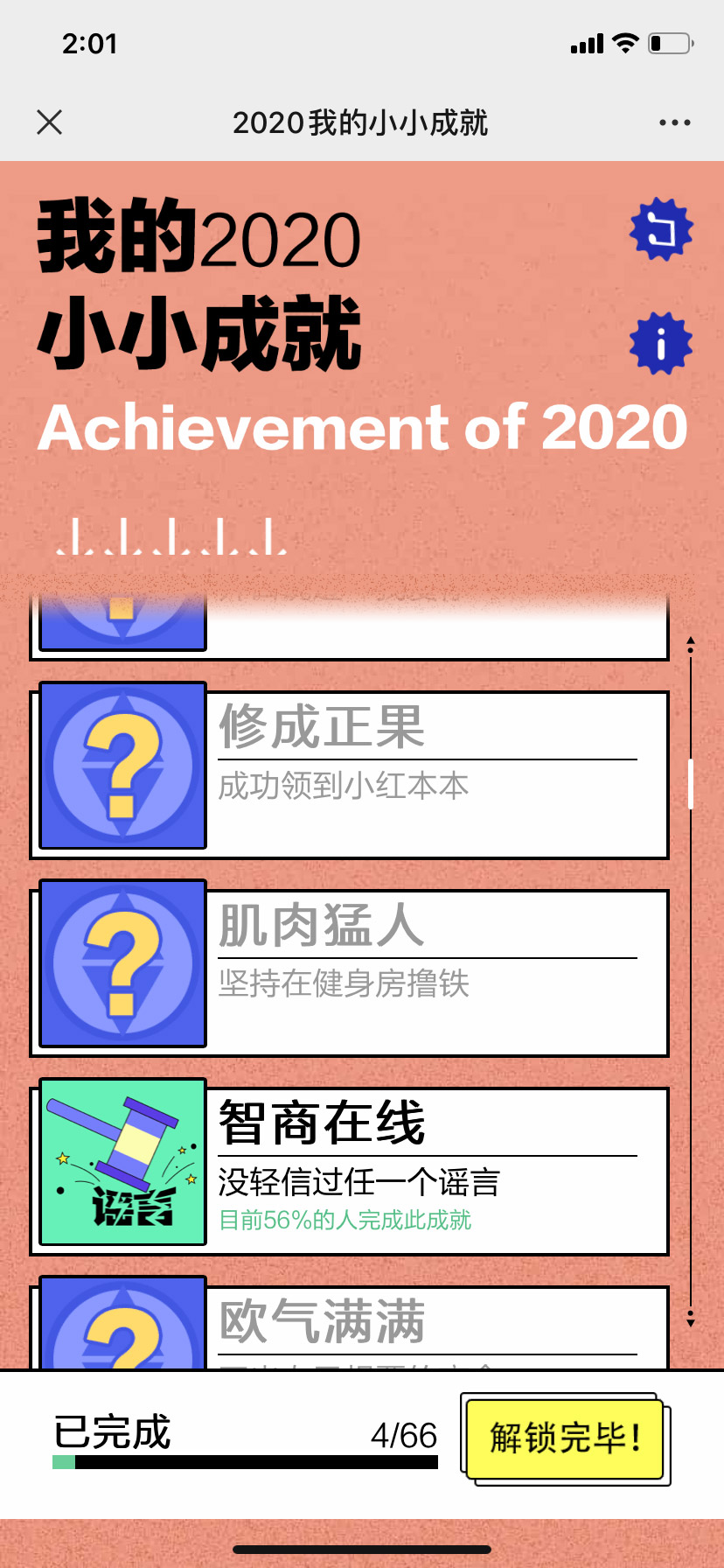Tap the yellow 解锁完毕! button
This screenshot has height=1568, width=724.
(565, 1438)
